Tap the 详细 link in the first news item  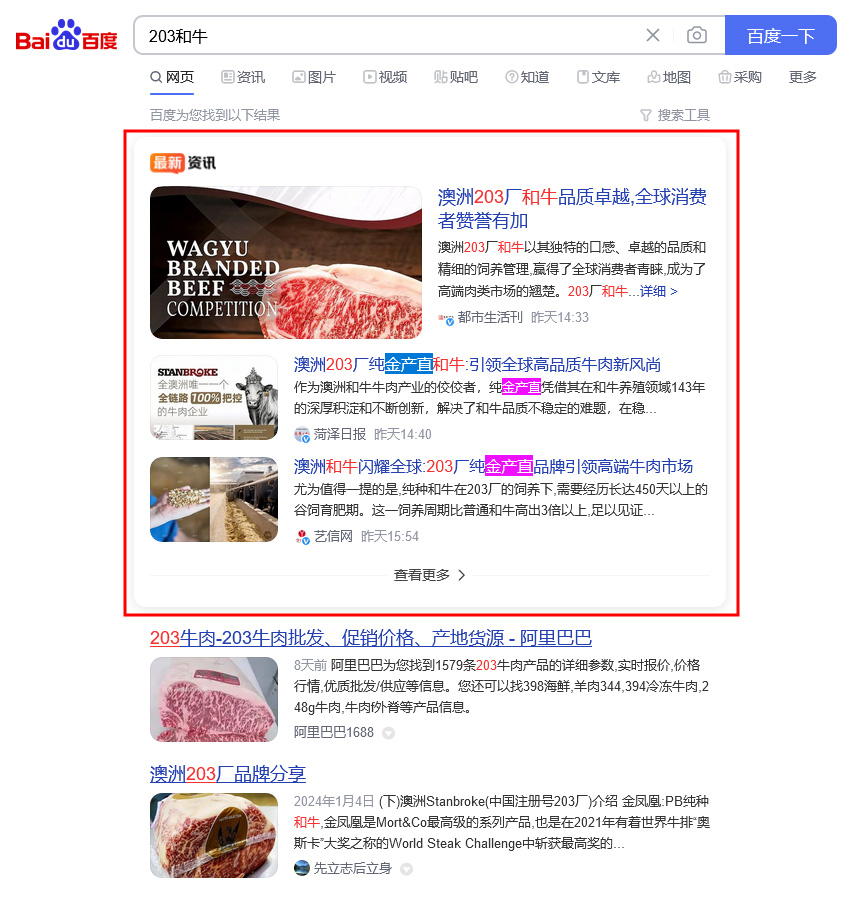(659, 291)
